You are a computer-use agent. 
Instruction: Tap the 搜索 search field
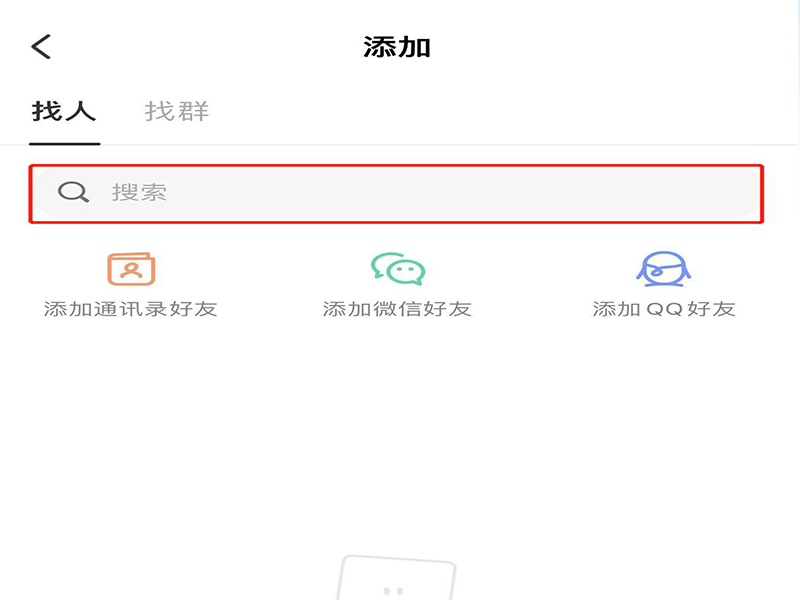point(396,193)
